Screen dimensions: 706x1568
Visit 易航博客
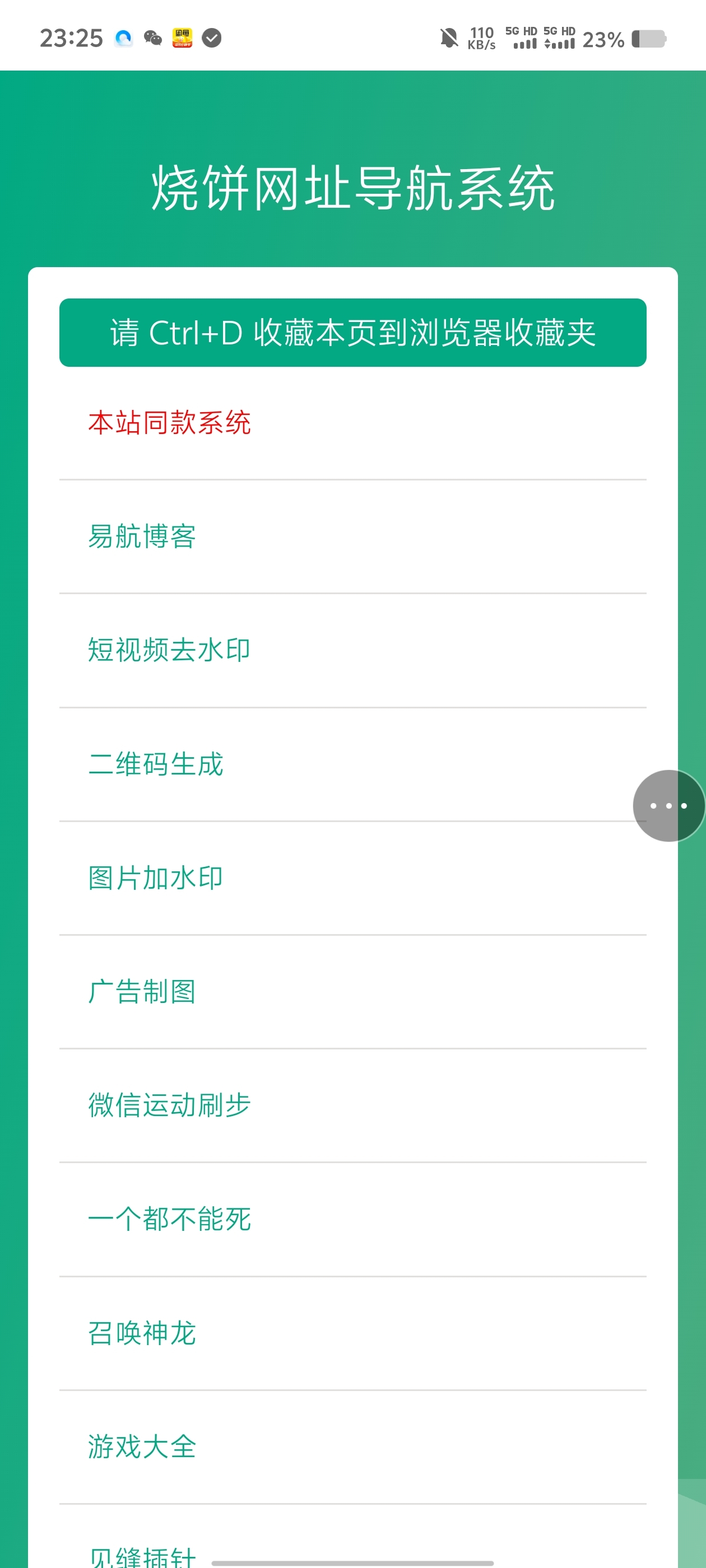142,536
